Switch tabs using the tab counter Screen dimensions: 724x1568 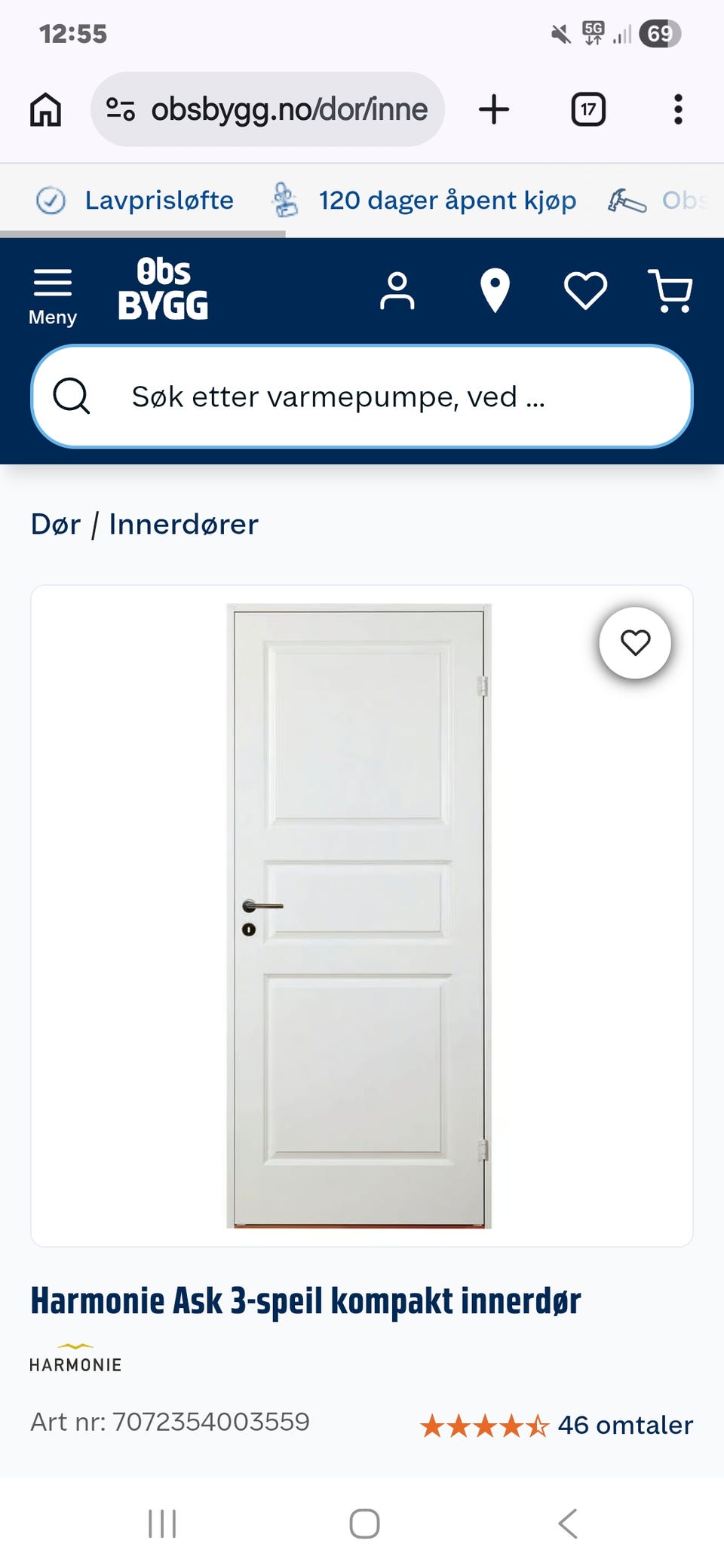(x=587, y=109)
